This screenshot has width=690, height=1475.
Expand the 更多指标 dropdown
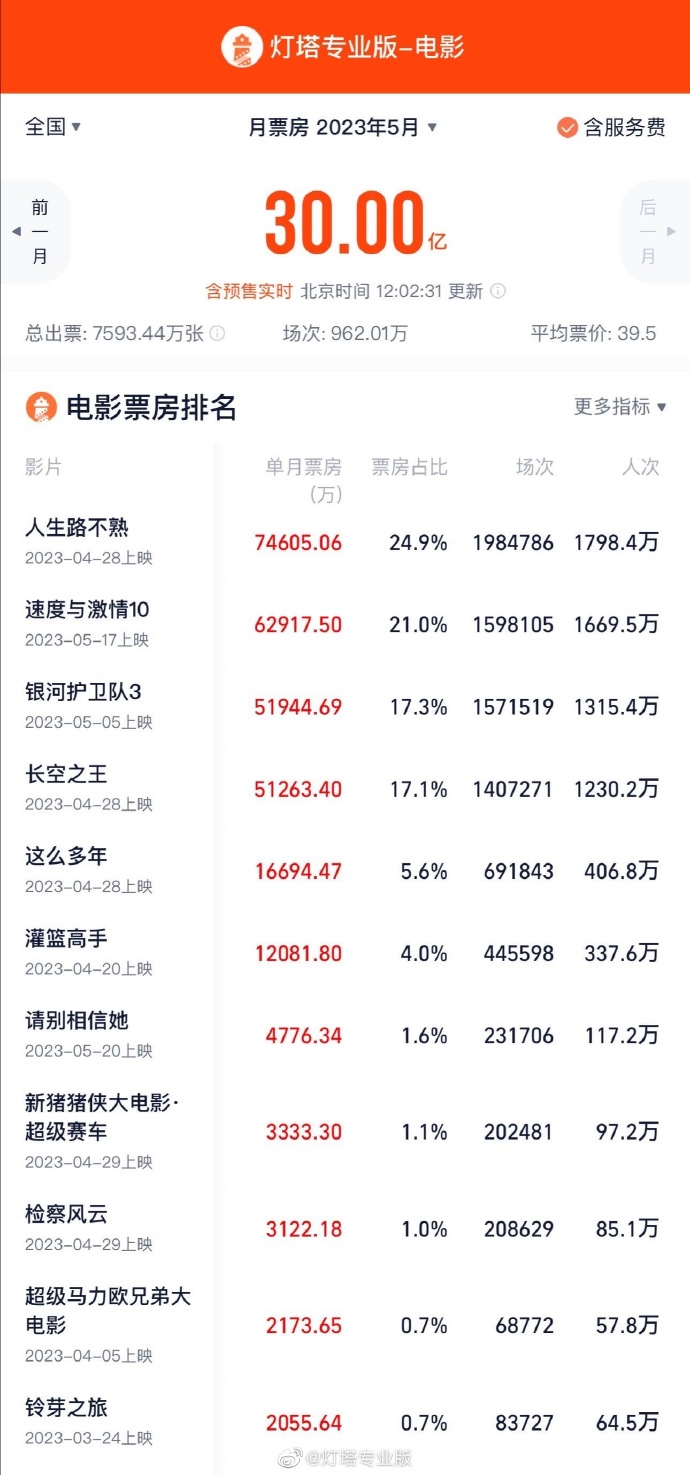(x=620, y=407)
